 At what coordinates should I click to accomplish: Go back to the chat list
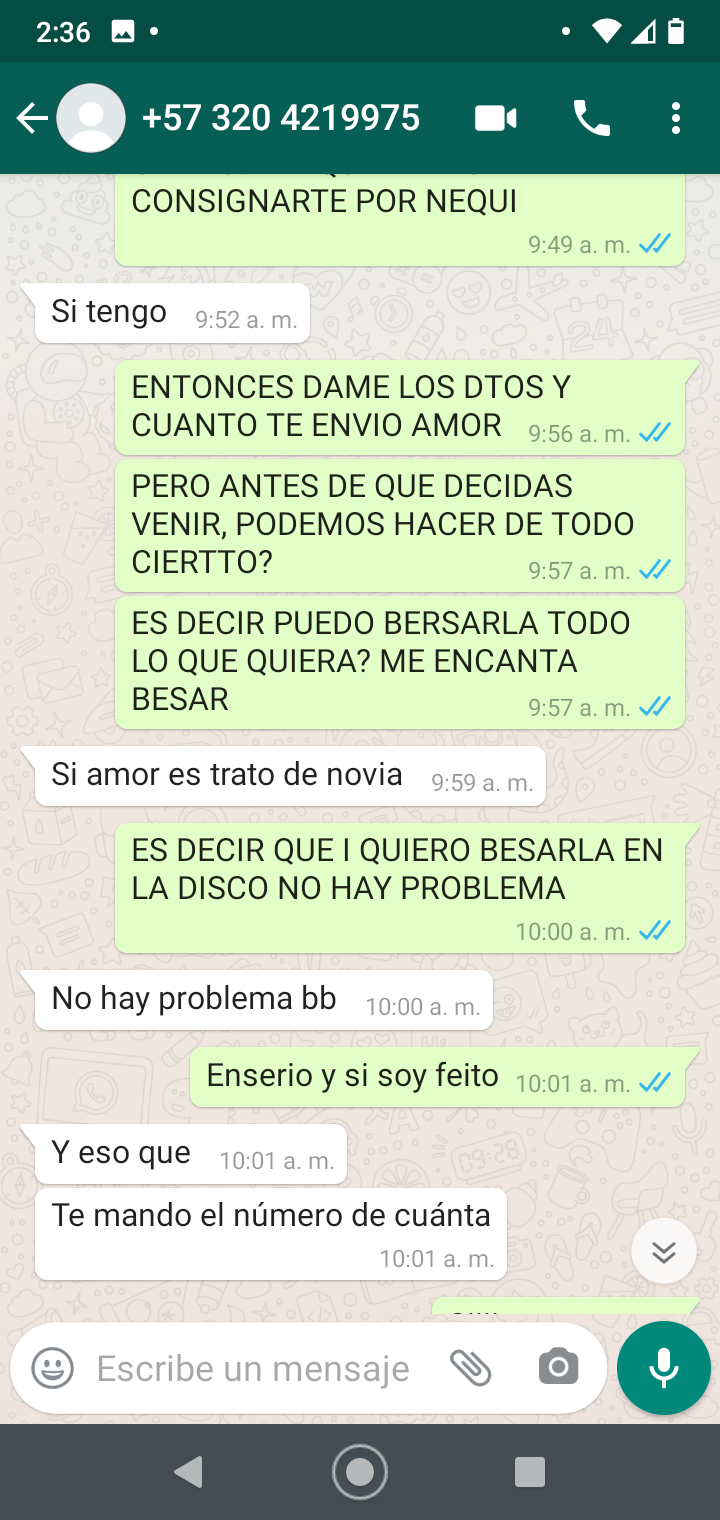pos(32,119)
